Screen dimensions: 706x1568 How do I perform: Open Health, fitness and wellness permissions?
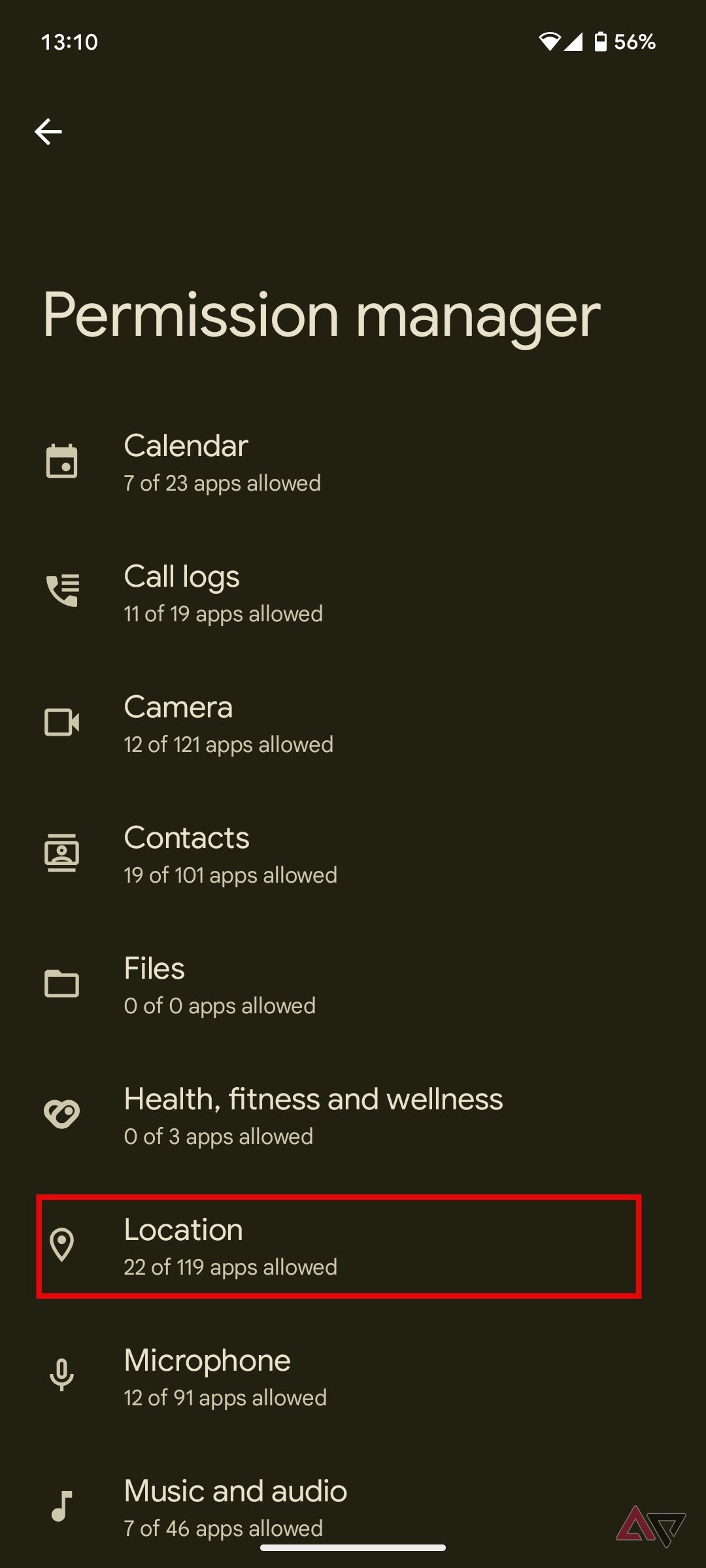point(312,1116)
